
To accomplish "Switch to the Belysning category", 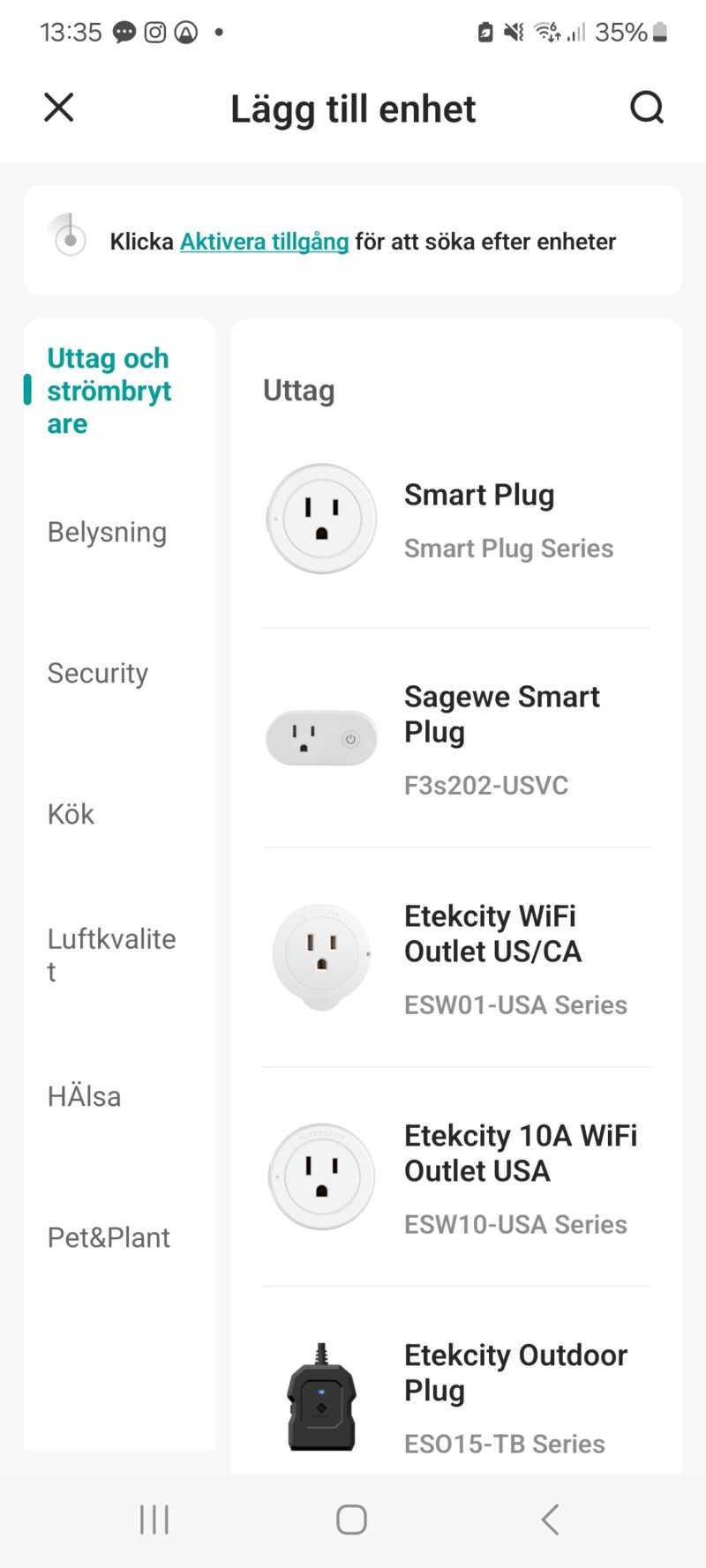I will click(107, 532).
